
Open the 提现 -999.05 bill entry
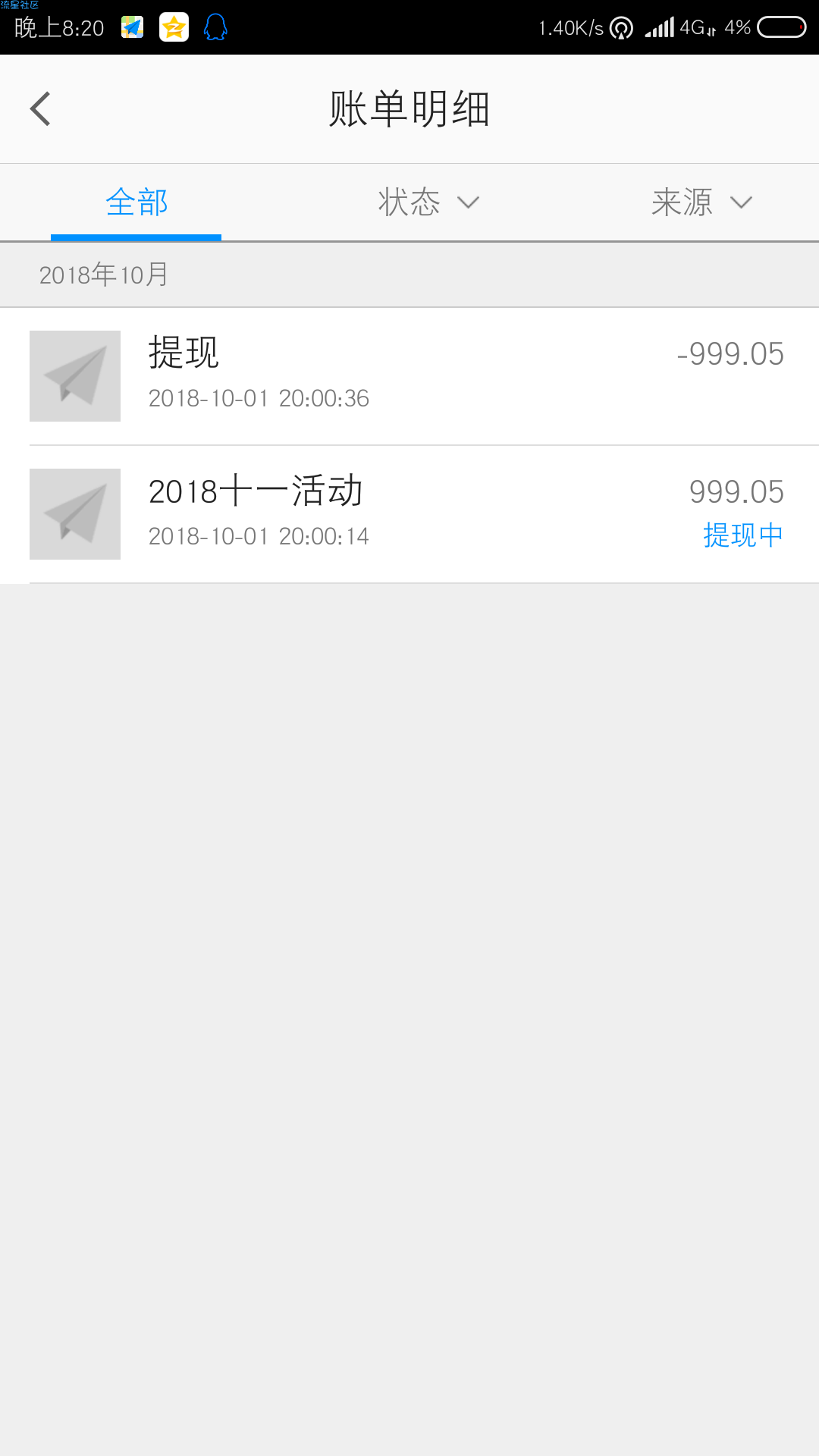click(409, 376)
